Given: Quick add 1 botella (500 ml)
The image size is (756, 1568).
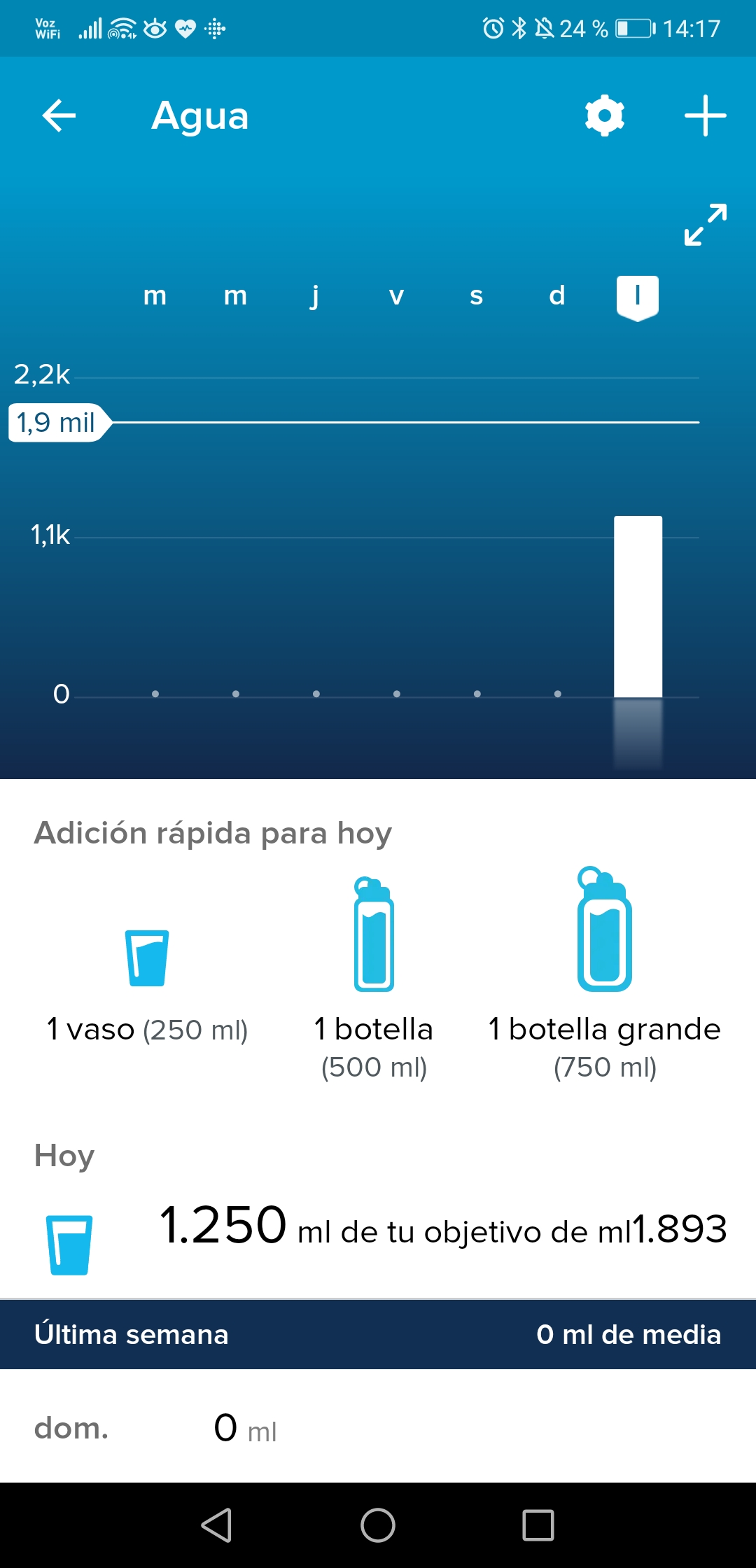Looking at the screenshot, I should [374, 979].
